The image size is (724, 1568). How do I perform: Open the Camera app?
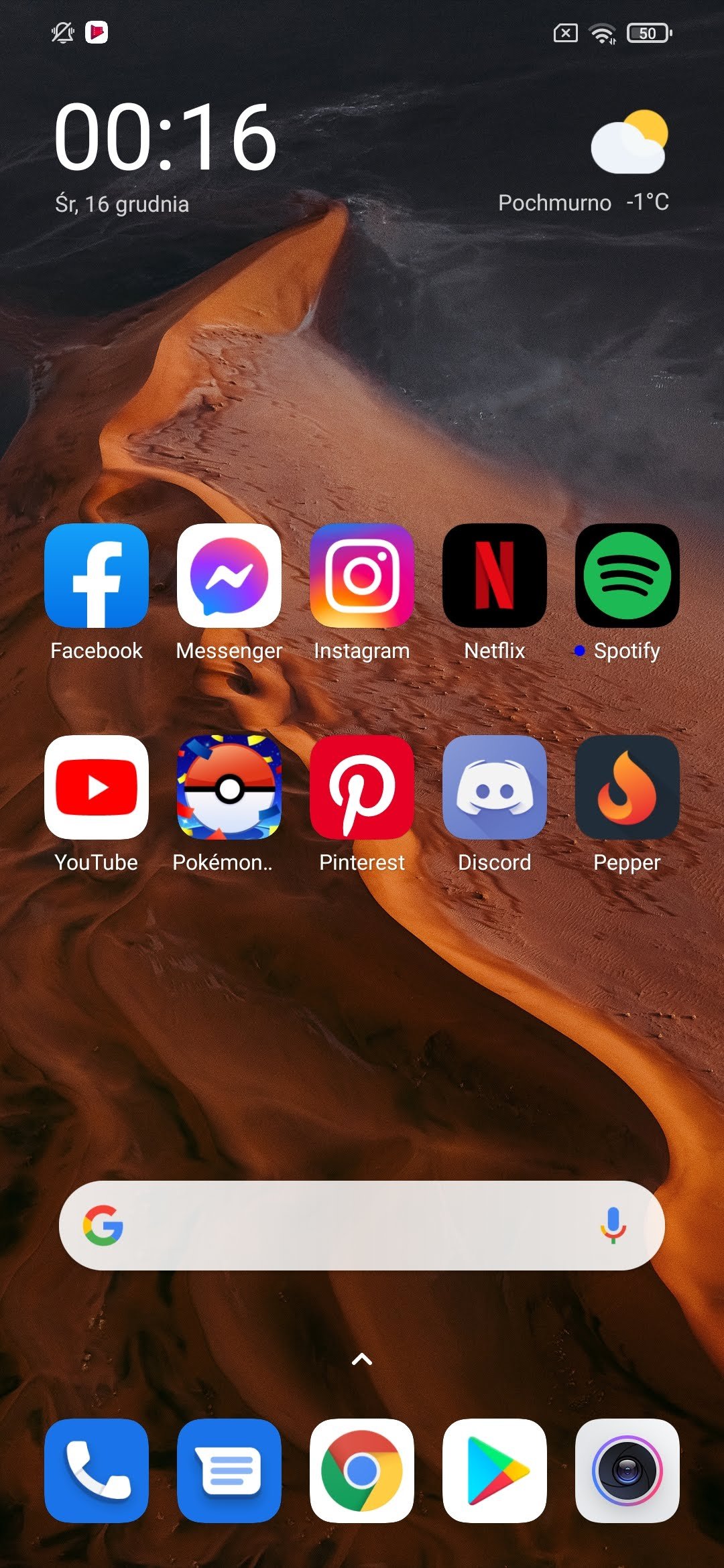(x=627, y=1471)
